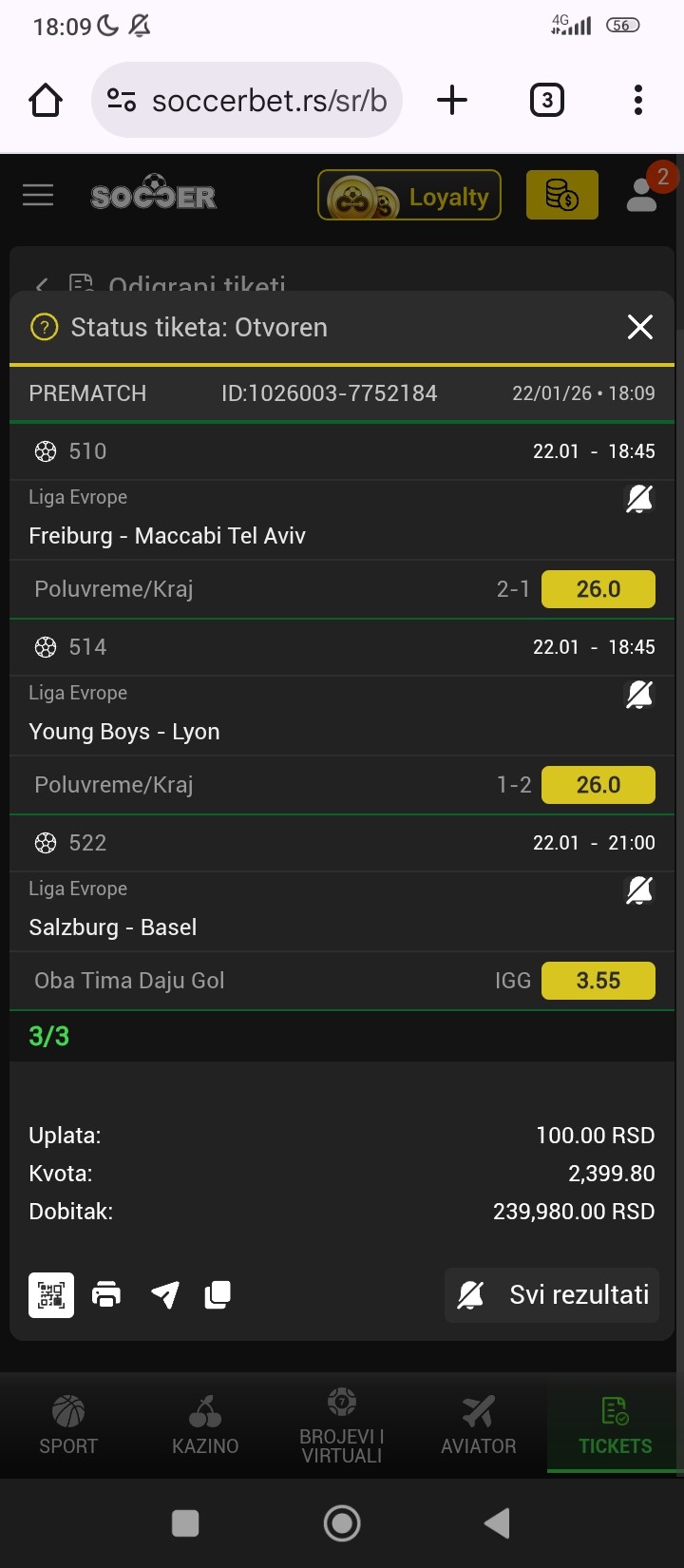Show the ticket QR code
Viewport: 684px width, 1568px height.
(51, 1294)
